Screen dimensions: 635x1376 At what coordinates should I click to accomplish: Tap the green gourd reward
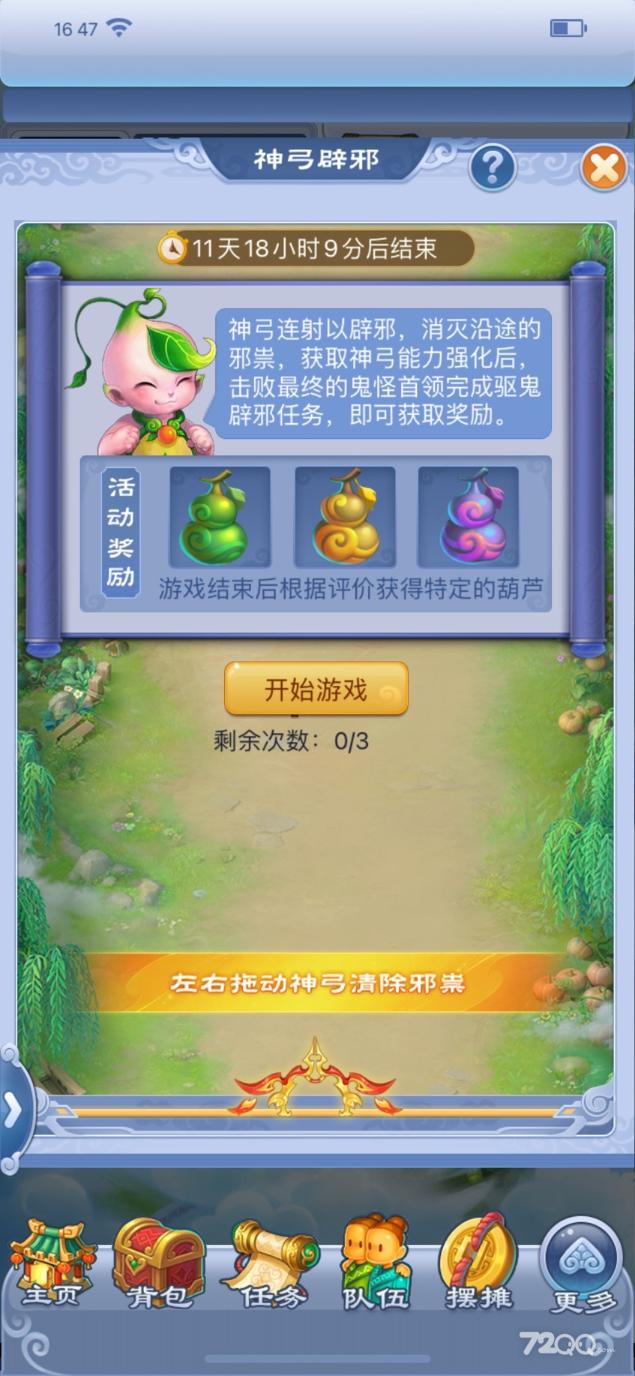click(x=219, y=517)
